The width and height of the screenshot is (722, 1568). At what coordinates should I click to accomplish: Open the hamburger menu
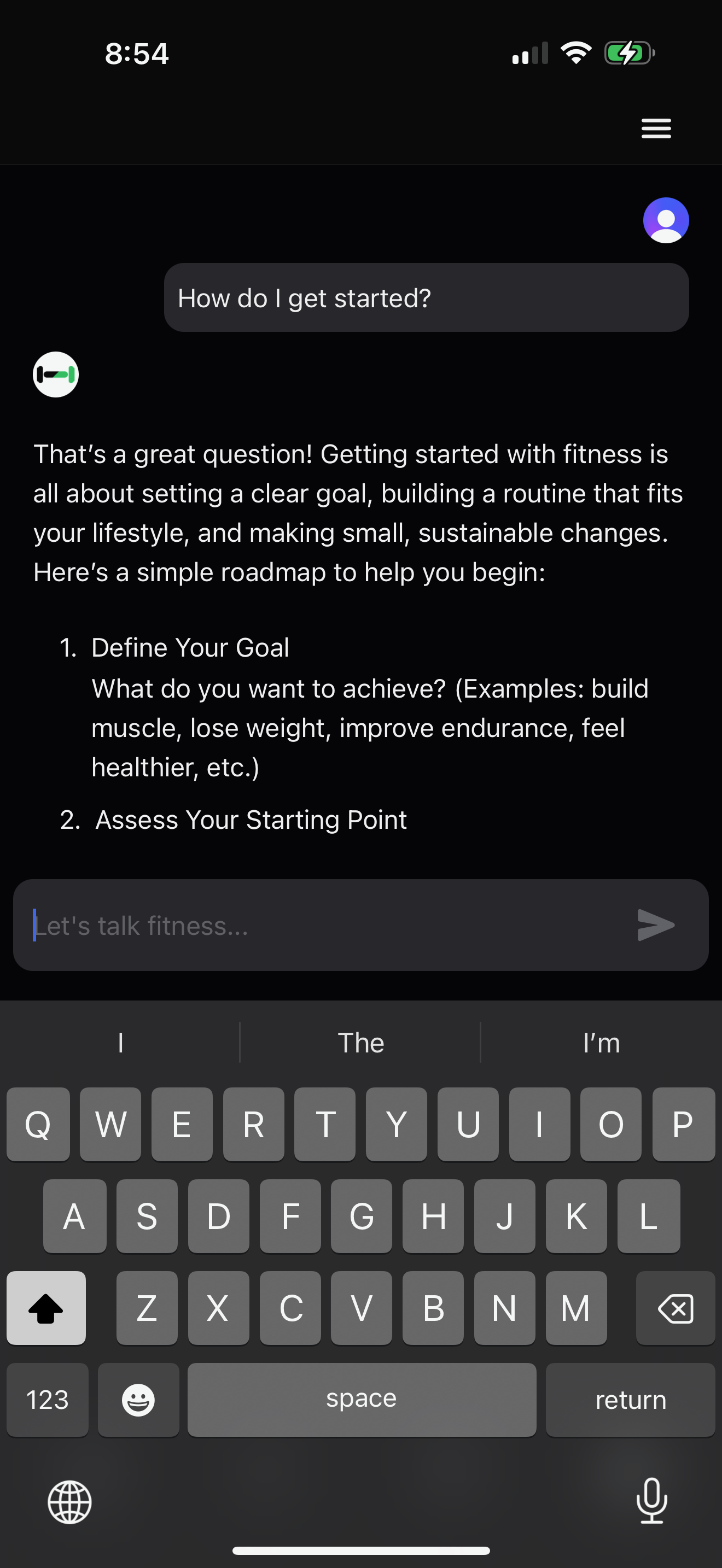click(x=656, y=128)
